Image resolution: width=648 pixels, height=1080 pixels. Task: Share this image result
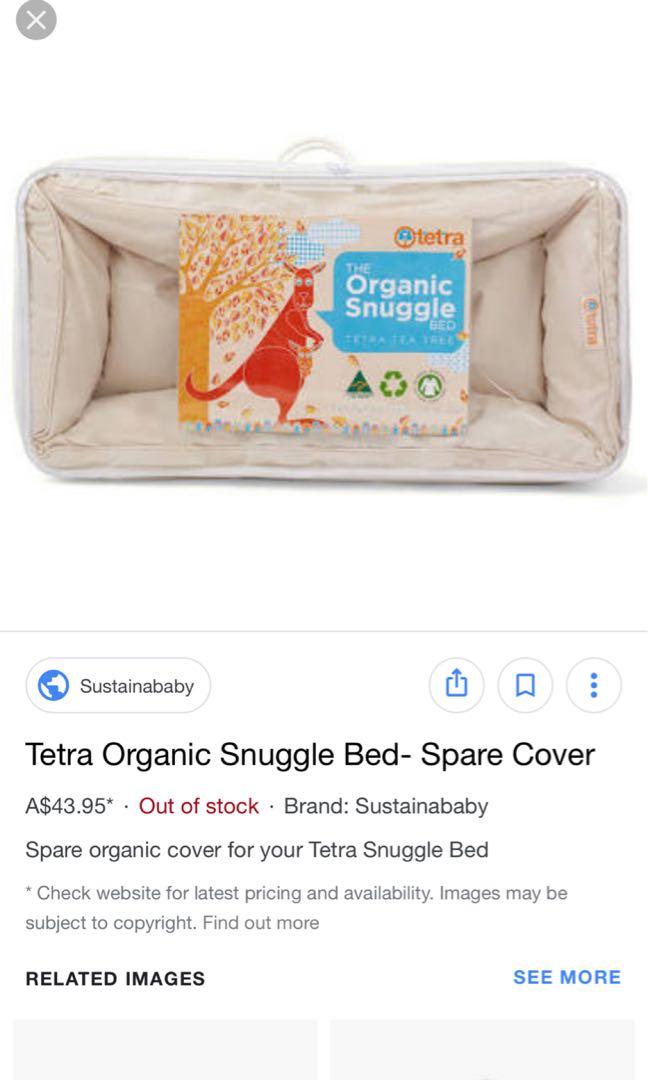pos(456,685)
